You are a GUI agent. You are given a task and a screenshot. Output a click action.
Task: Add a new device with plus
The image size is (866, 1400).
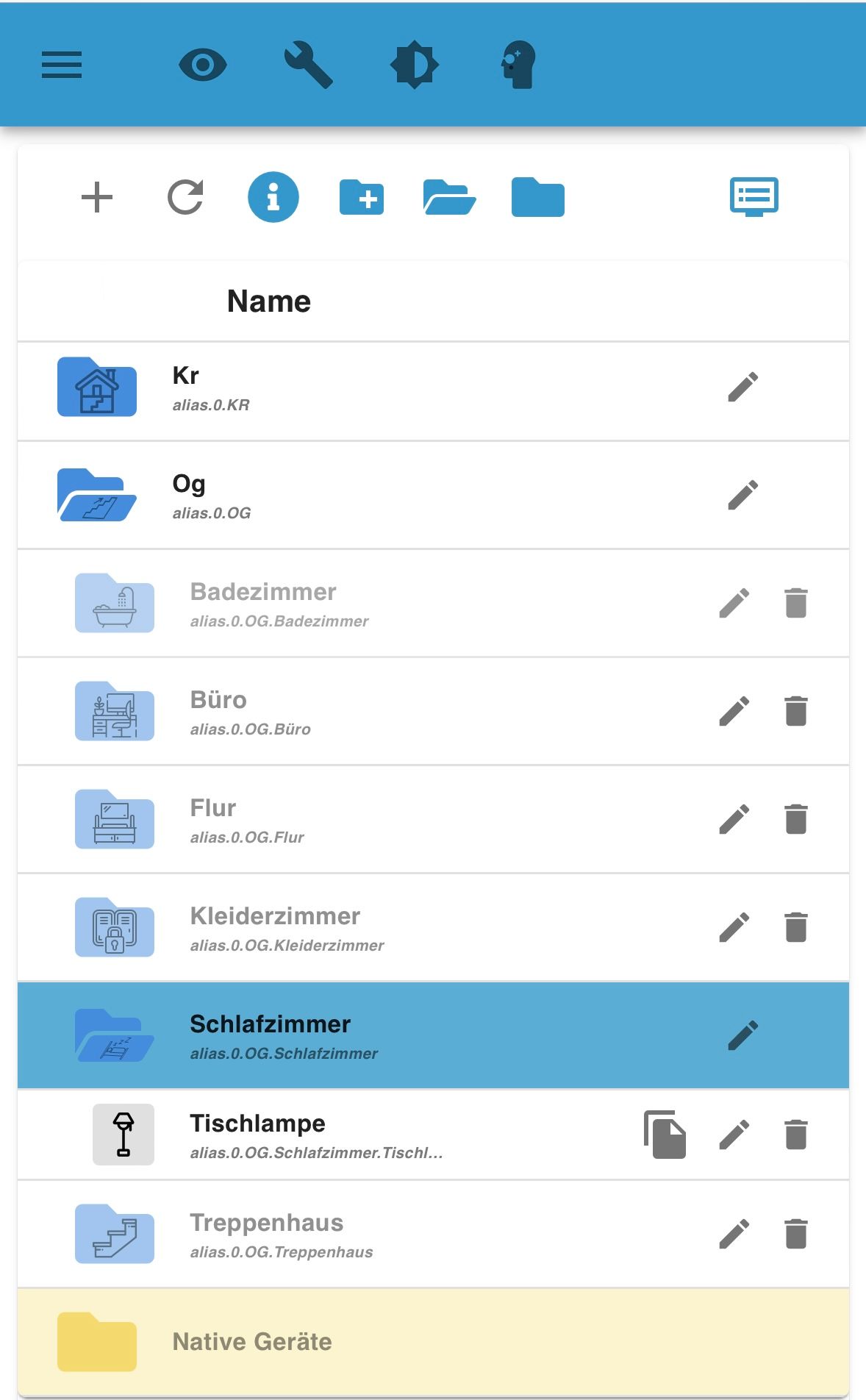coord(97,197)
